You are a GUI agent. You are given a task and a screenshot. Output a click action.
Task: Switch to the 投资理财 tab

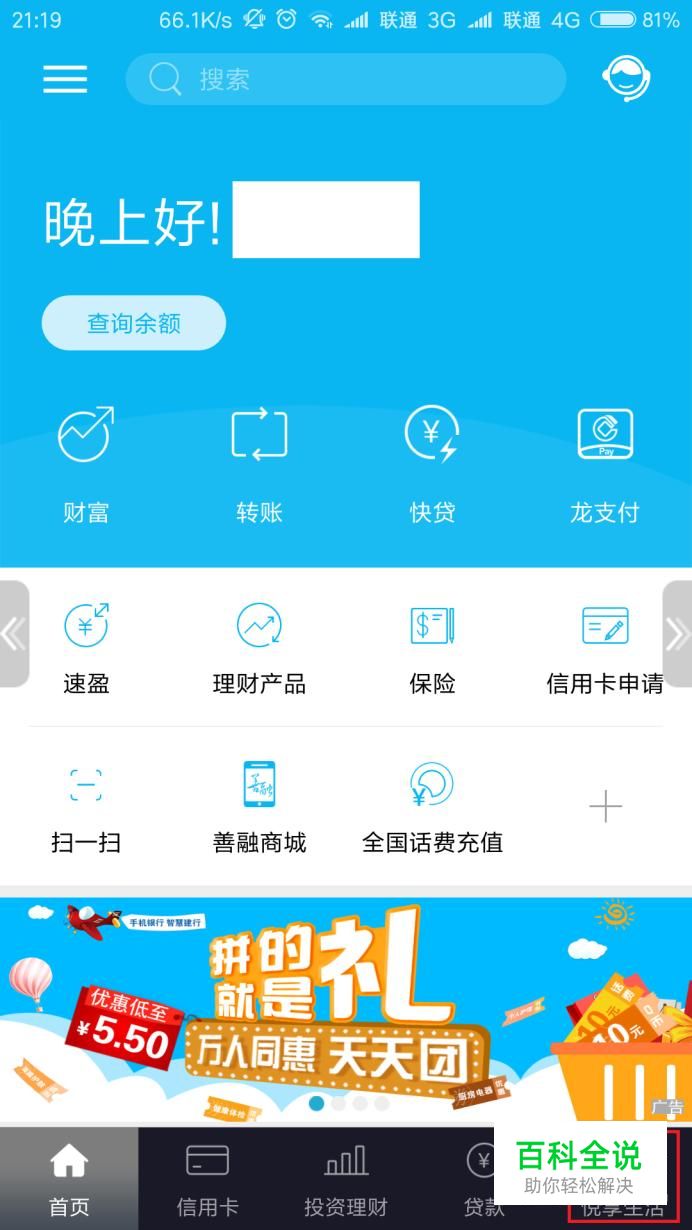pos(346,1180)
